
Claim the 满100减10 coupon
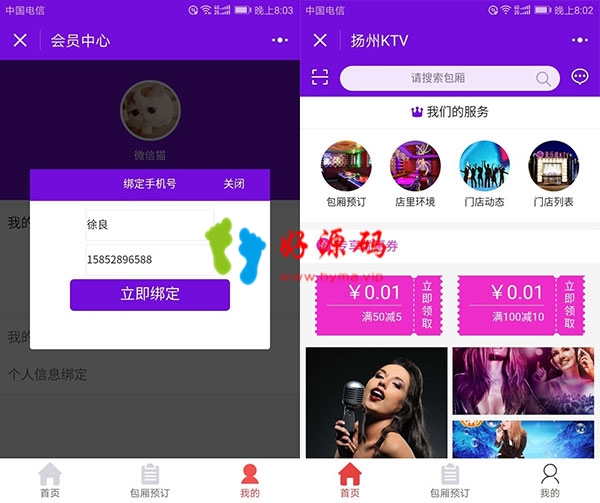pos(570,304)
